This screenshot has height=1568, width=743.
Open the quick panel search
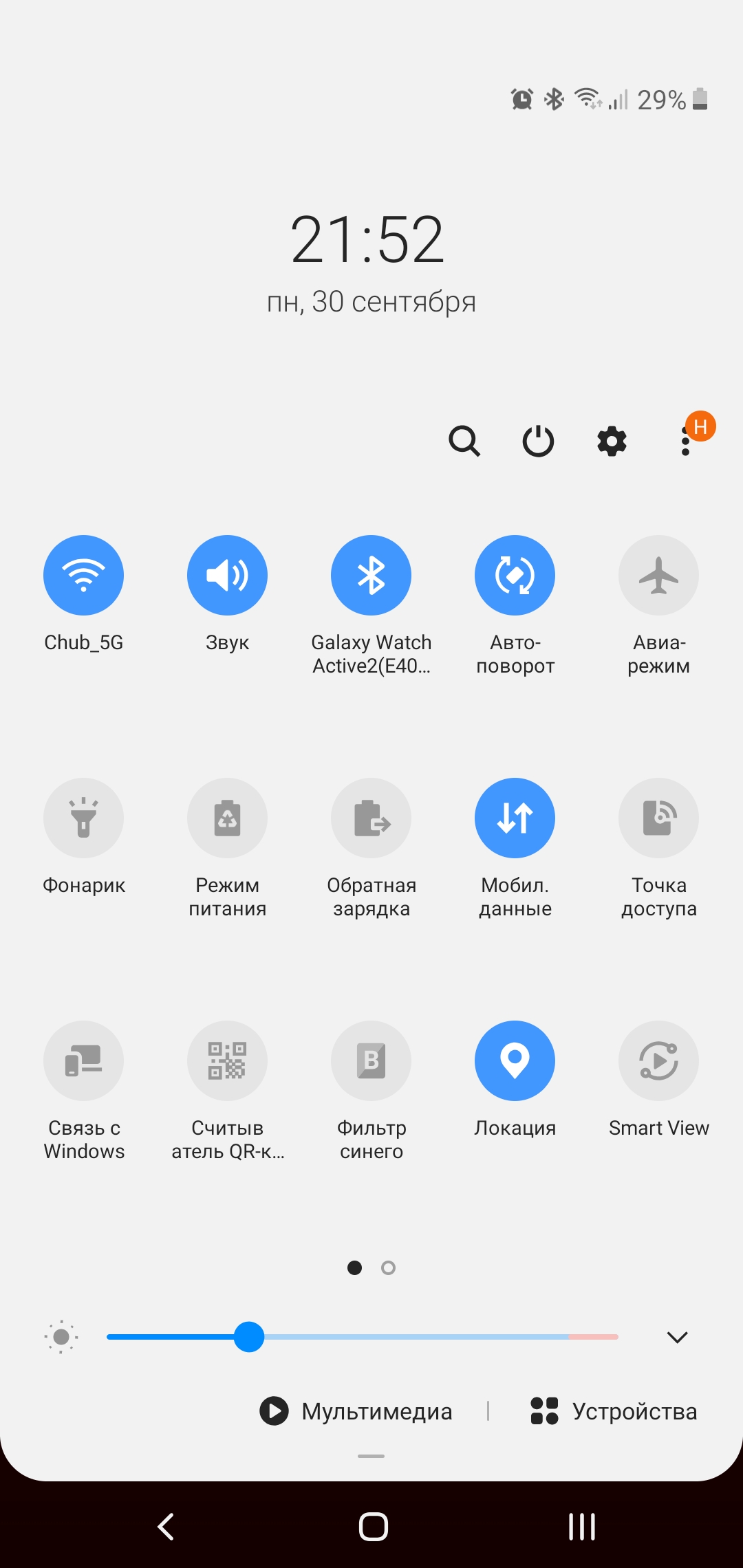[464, 441]
